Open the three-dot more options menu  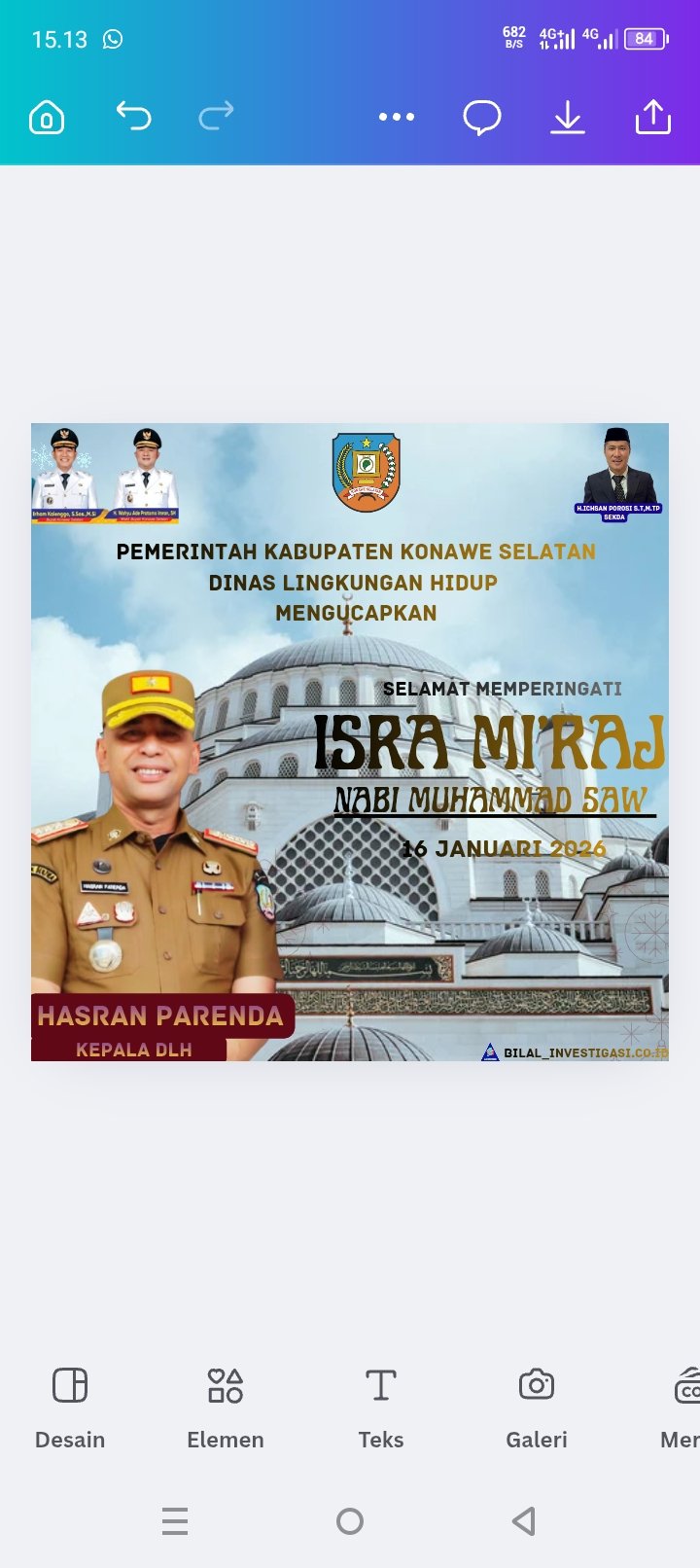(x=397, y=117)
